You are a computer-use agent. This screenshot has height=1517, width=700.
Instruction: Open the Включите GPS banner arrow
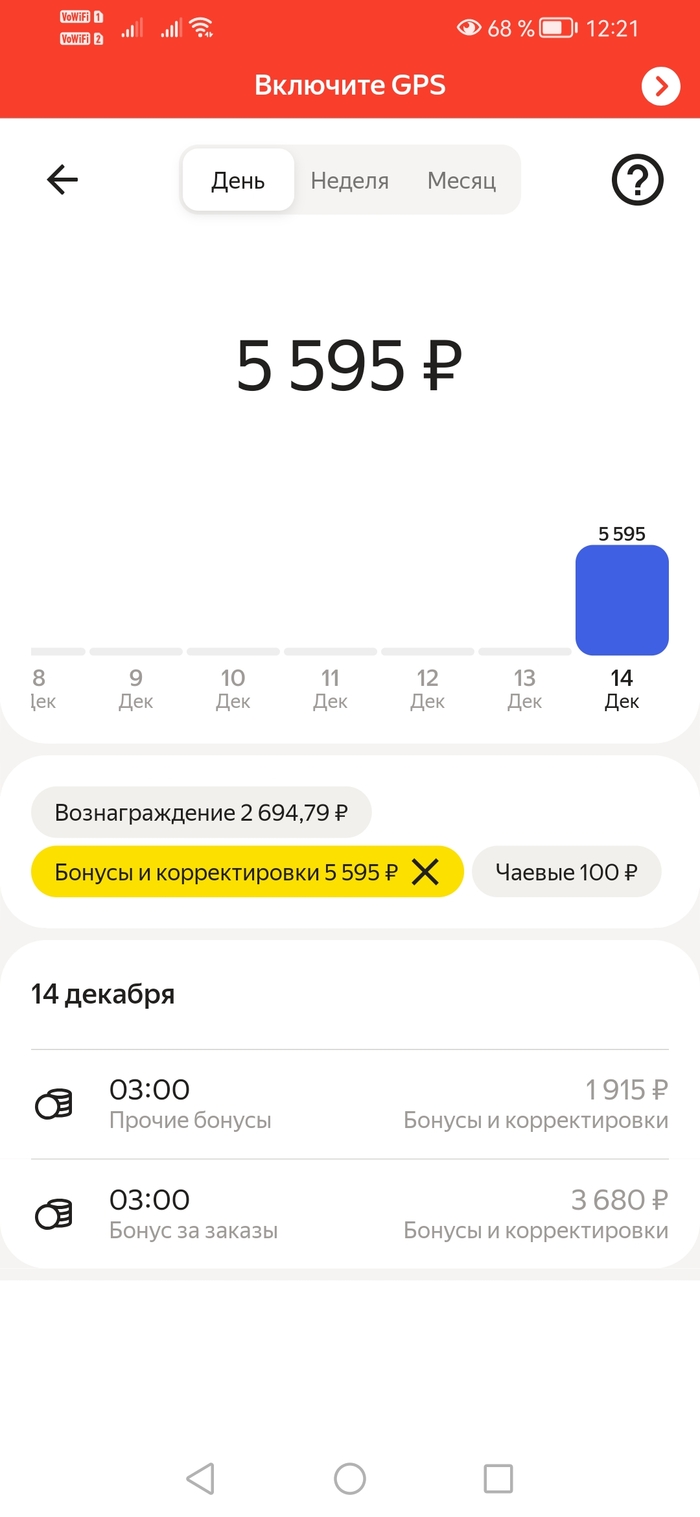[x=660, y=87]
